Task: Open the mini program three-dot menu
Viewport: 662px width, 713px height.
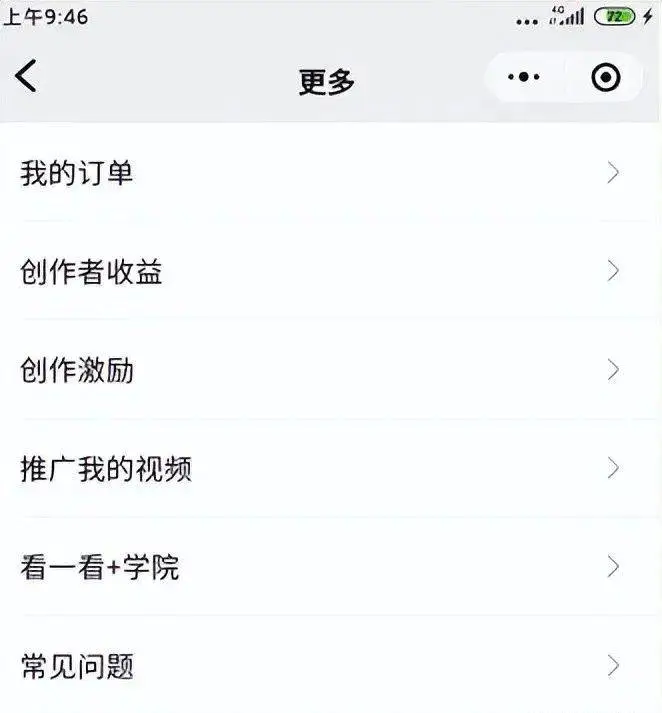Action: [524, 78]
